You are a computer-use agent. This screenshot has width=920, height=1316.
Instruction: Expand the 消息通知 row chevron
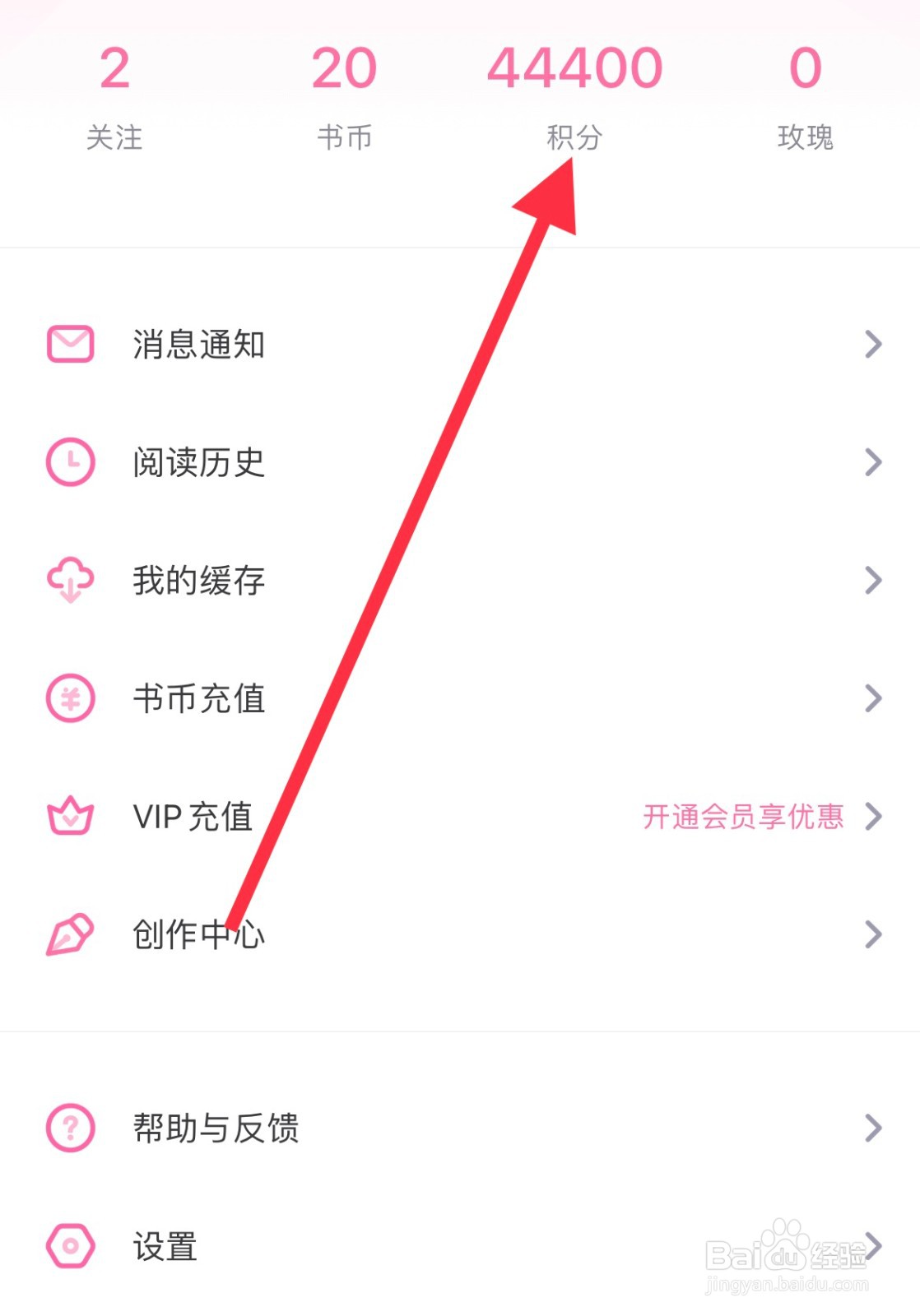pyautogui.click(x=872, y=345)
